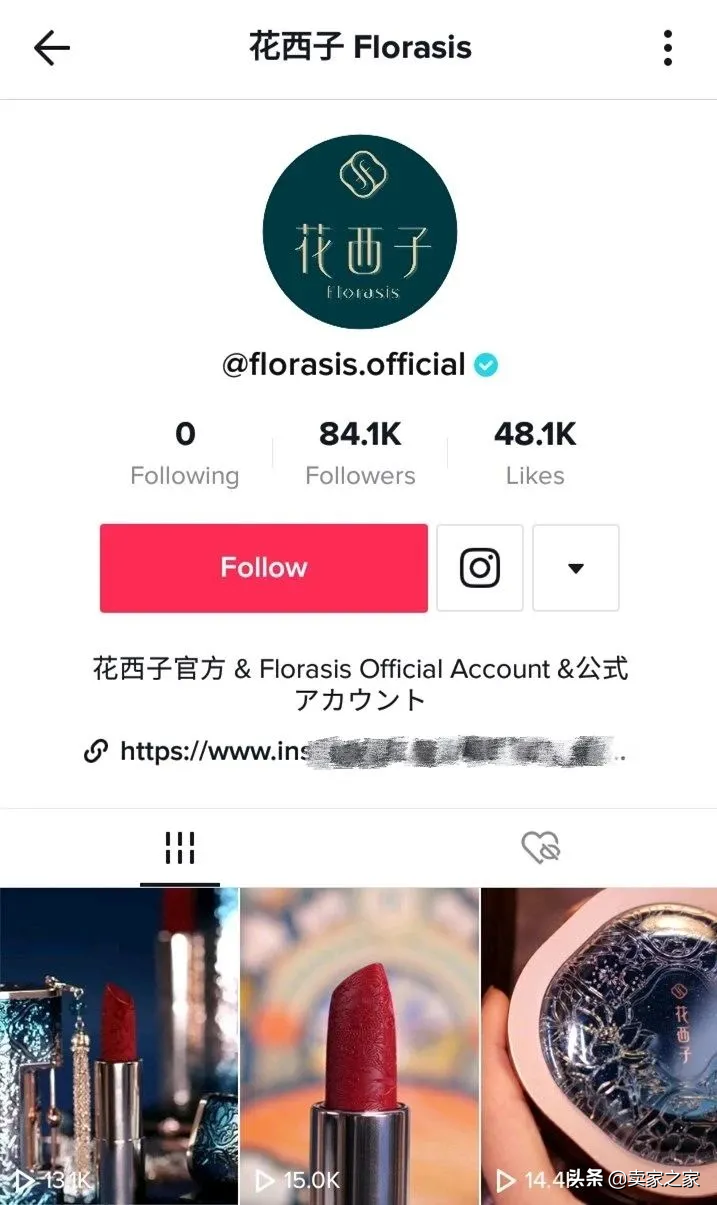Expand suggested accounts dropdown arrow
Screen dimensions: 717x1205
coord(575,568)
